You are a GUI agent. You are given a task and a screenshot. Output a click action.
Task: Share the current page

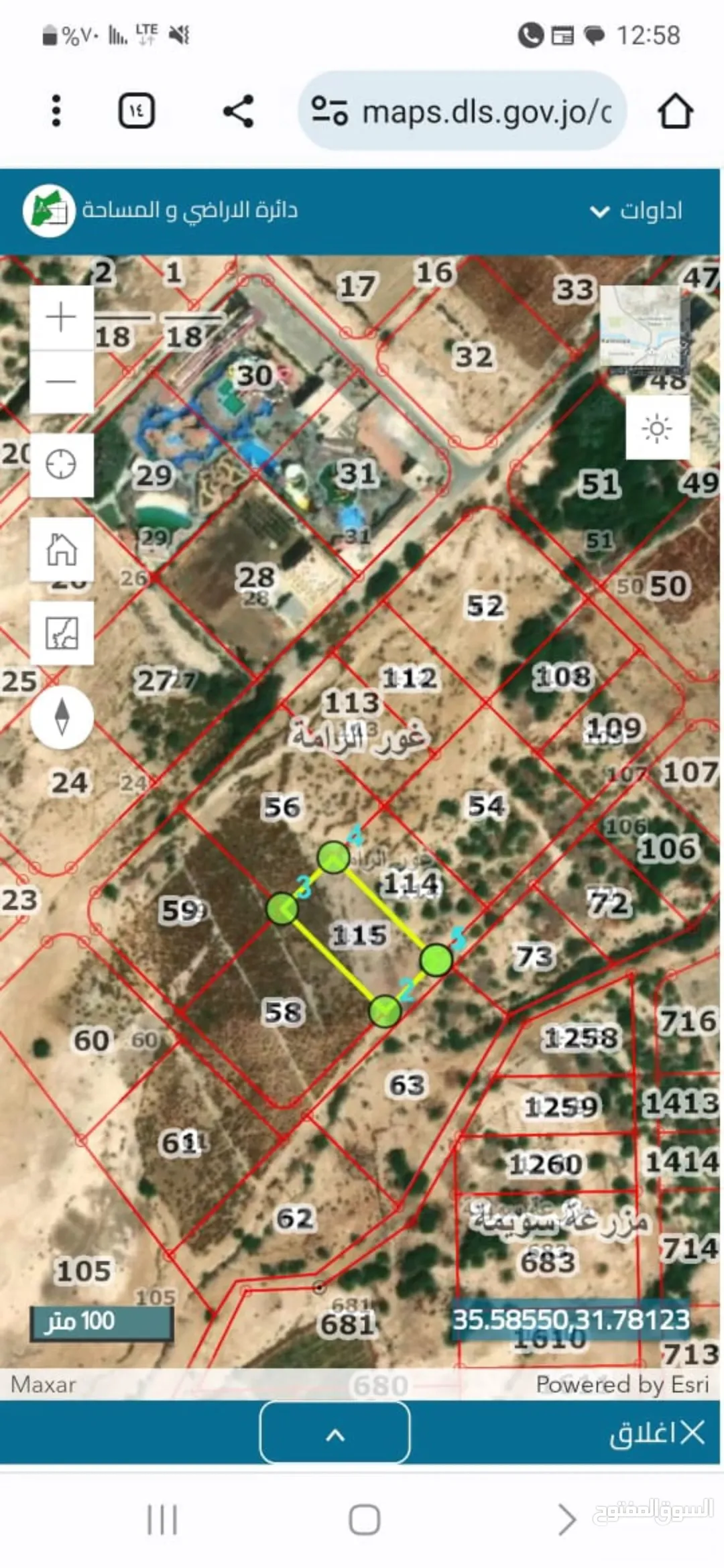239,111
